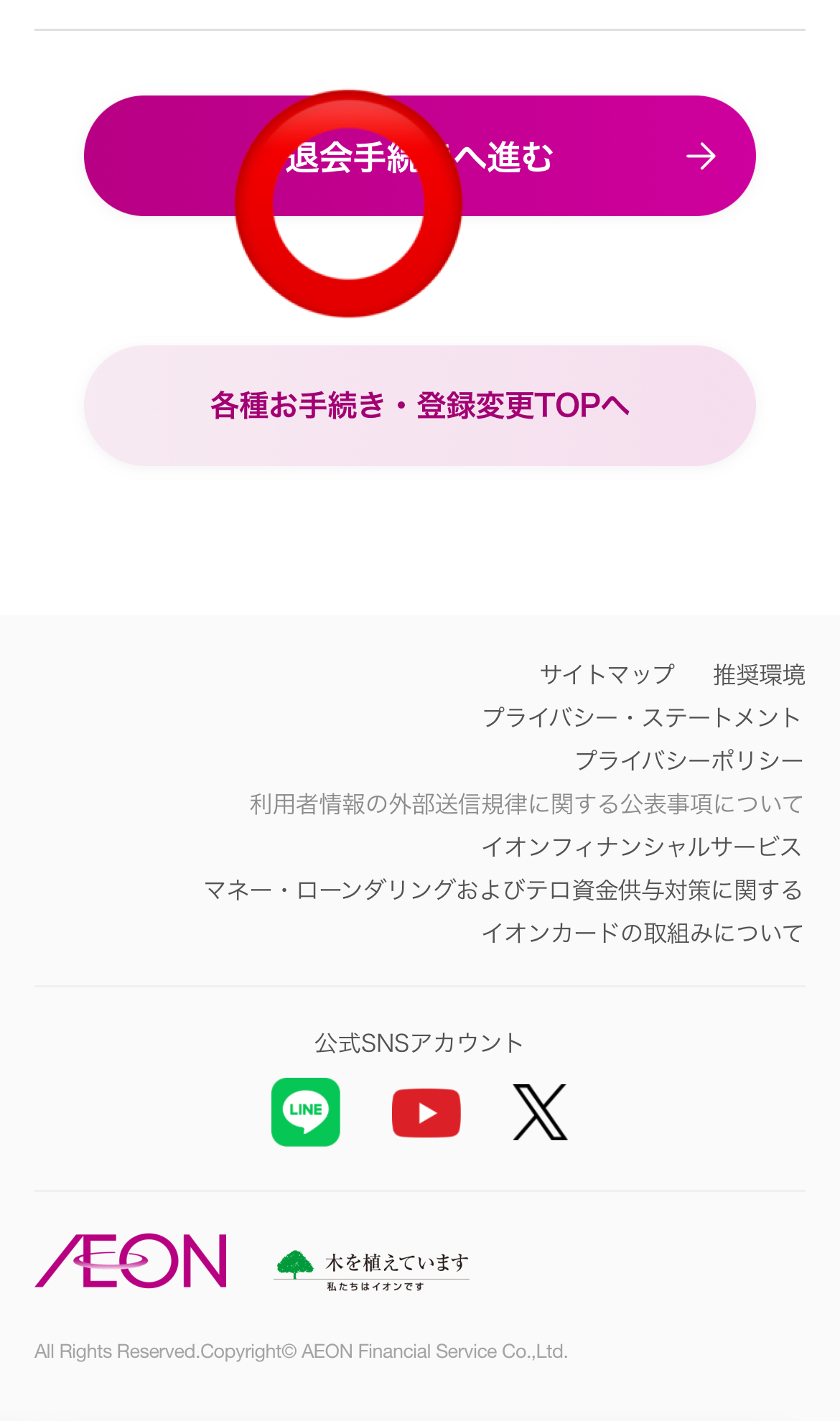Open the 推奨環境 link
The height and width of the screenshot is (1421, 840).
[x=759, y=674]
